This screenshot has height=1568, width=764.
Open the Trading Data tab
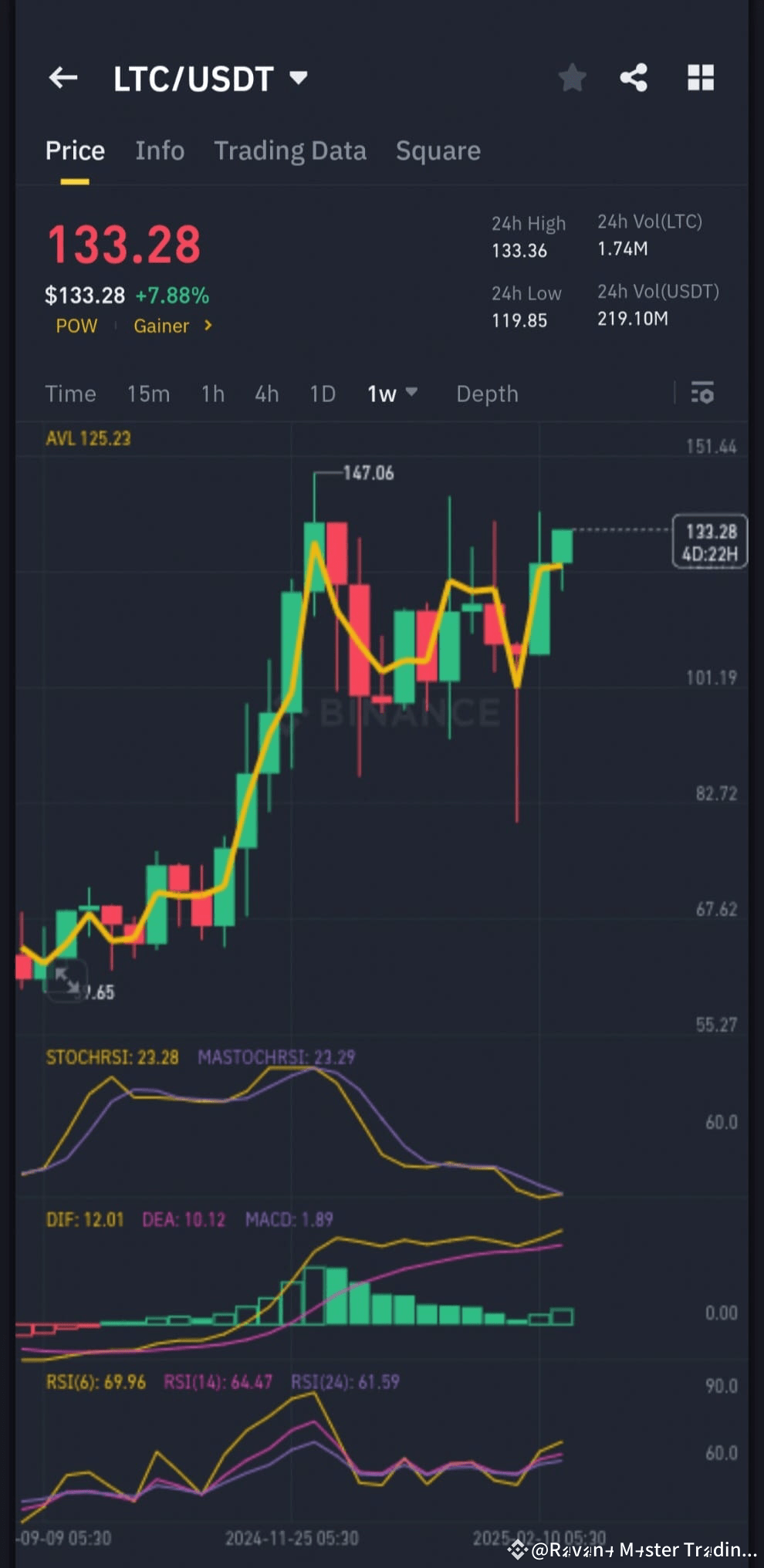click(x=291, y=150)
